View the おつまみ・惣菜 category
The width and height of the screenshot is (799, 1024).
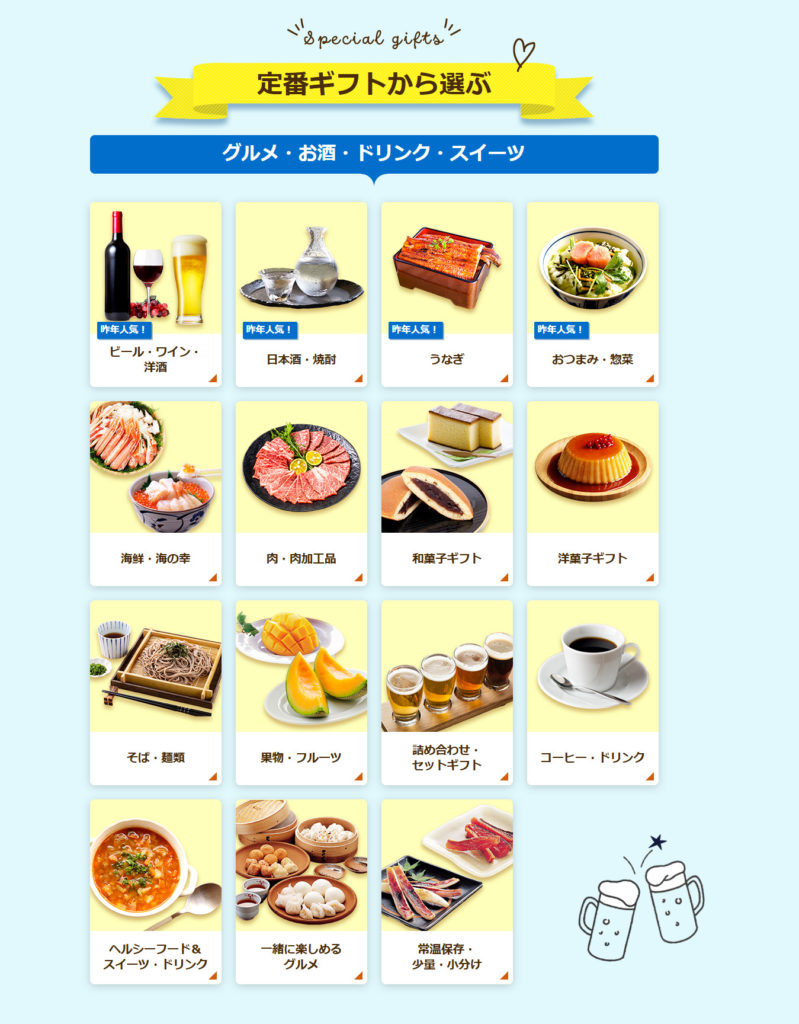[x=592, y=295]
